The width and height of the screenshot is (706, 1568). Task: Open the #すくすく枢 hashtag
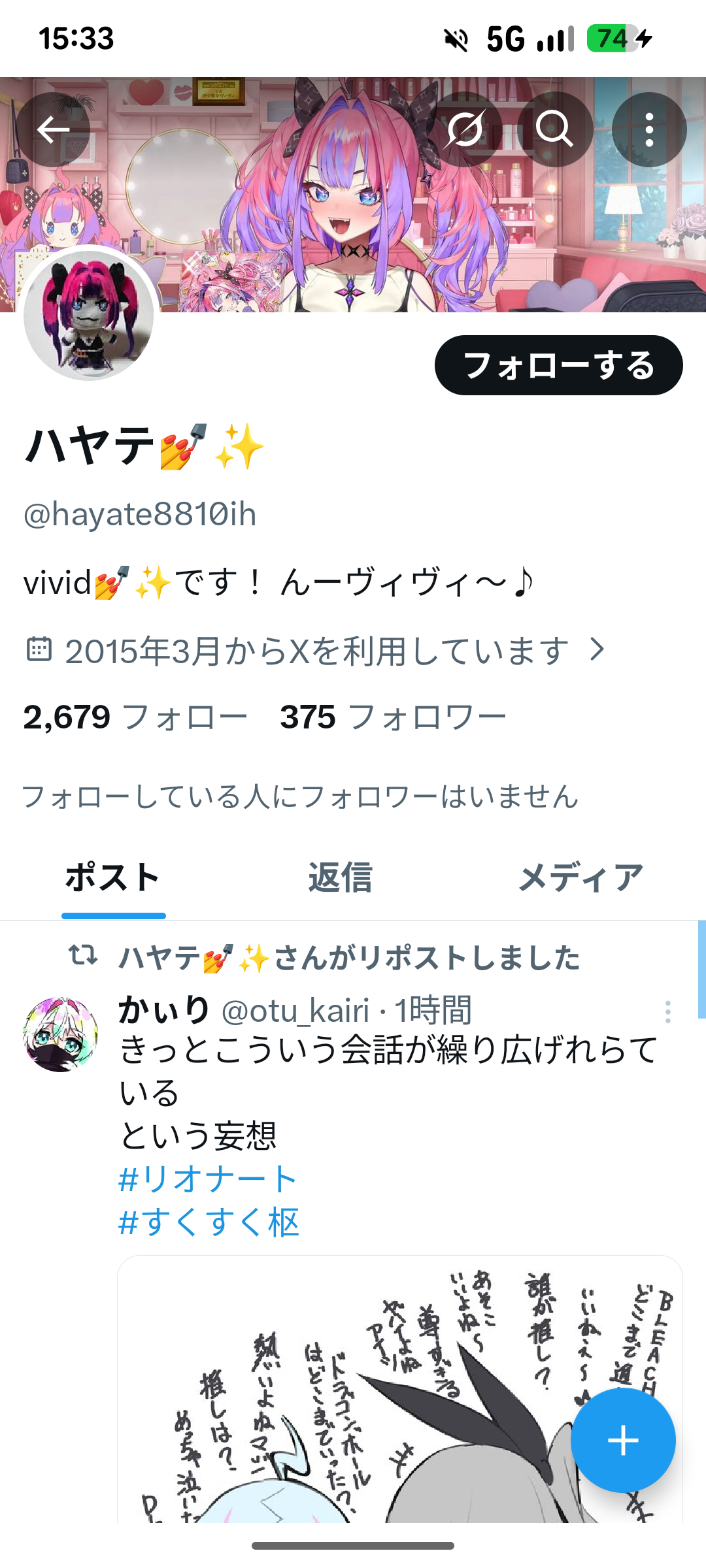(209, 1222)
